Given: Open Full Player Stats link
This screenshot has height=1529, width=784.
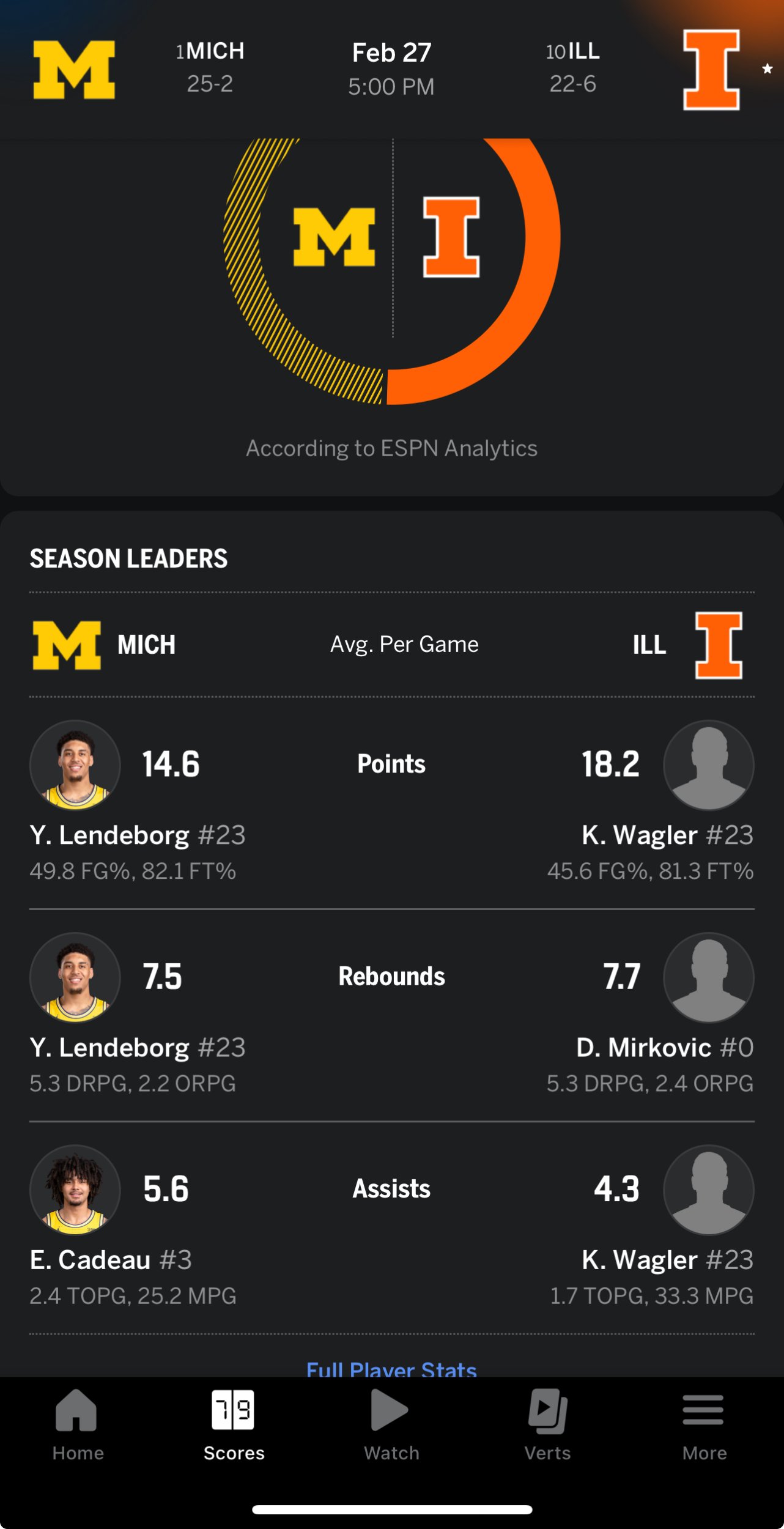Looking at the screenshot, I should pos(391,1369).
